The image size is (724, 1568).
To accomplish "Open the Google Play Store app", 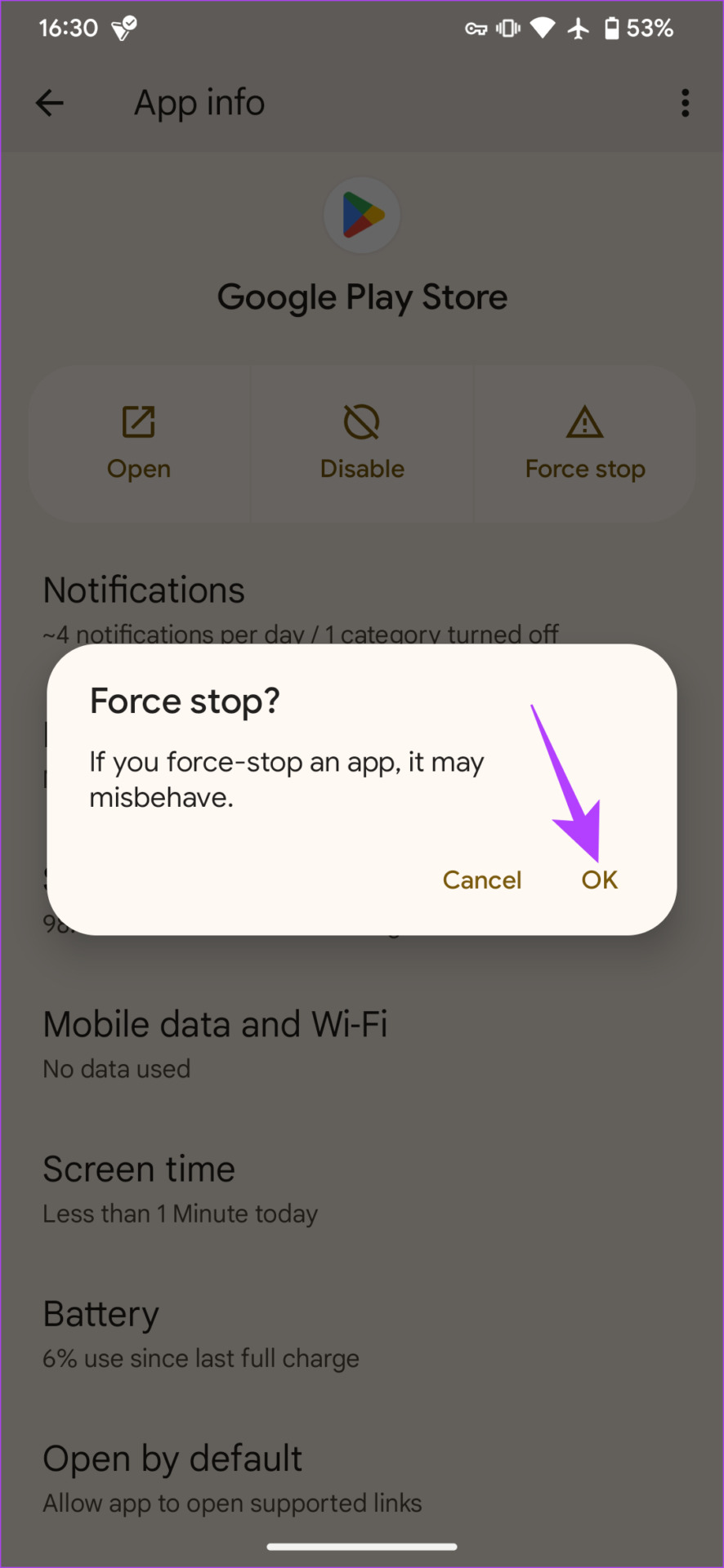I will click(x=139, y=443).
